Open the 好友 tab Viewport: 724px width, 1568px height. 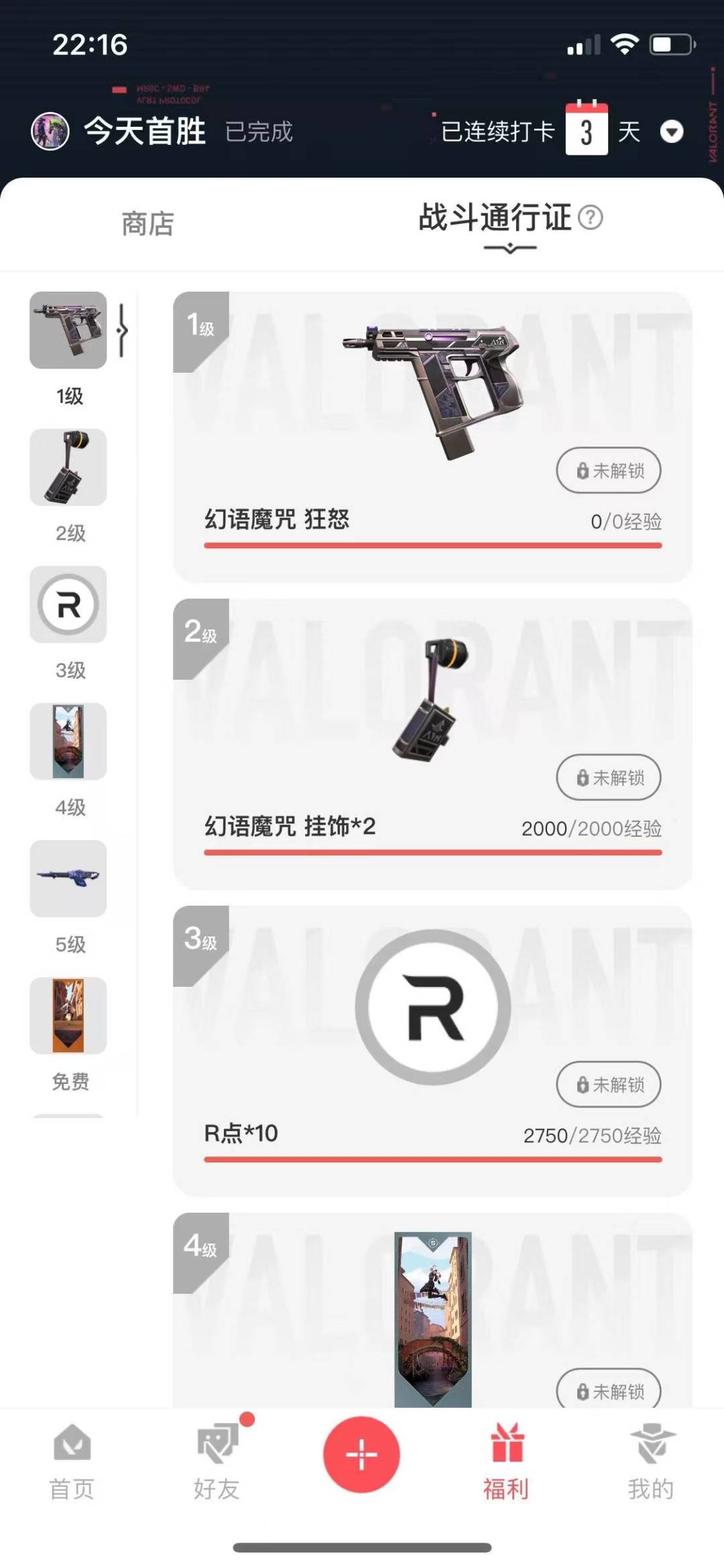point(217,1461)
